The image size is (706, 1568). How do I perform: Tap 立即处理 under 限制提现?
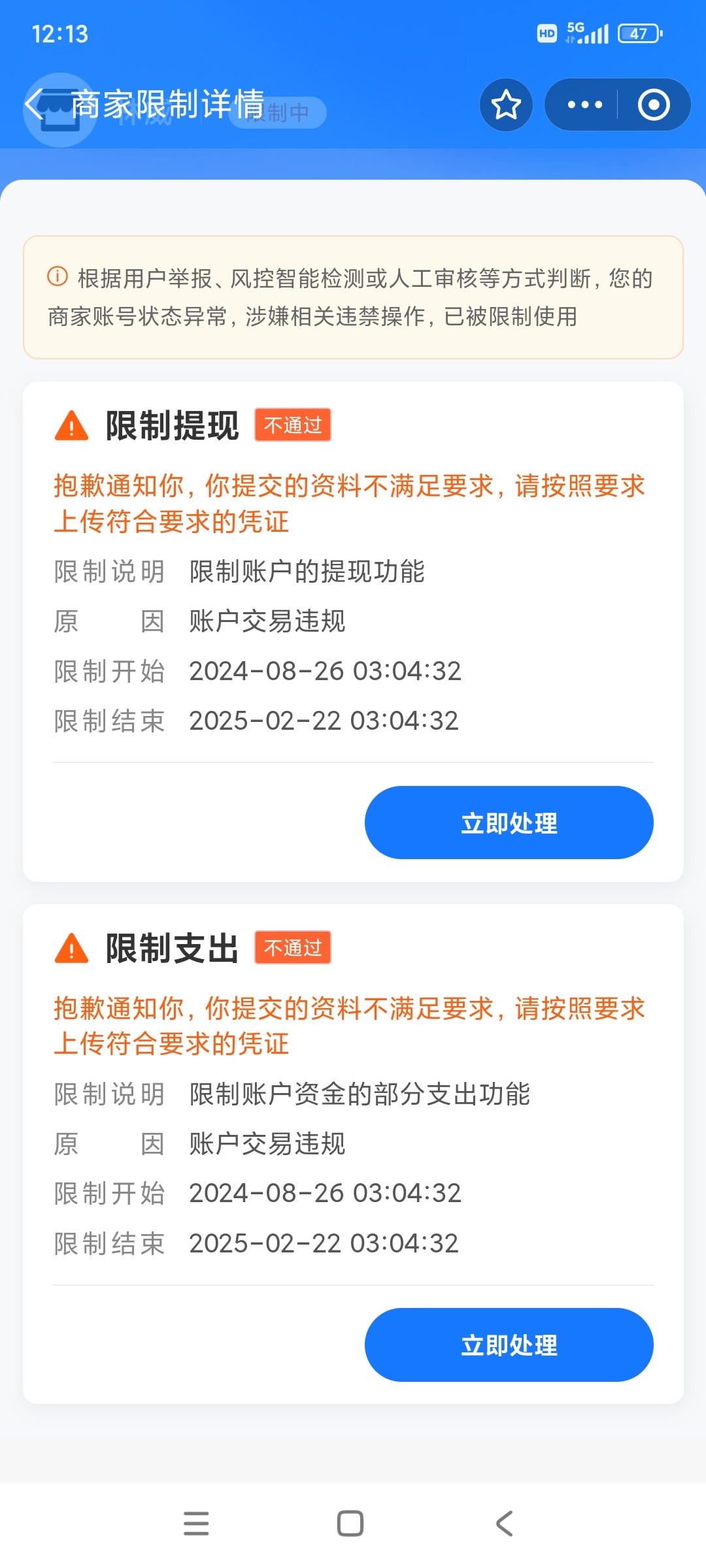click(509, 823)
